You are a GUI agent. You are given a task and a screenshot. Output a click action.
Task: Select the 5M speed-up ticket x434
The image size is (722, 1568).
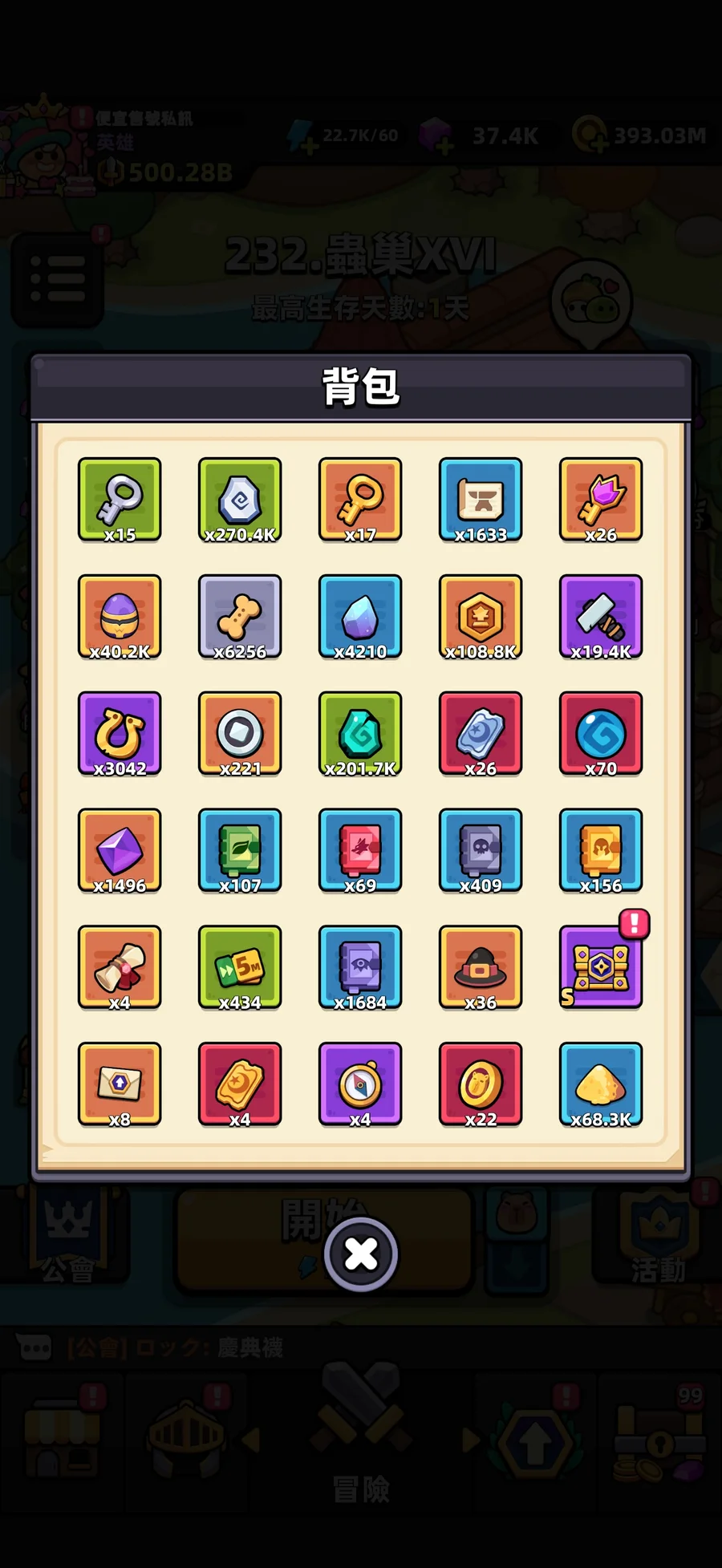point(240,967)
